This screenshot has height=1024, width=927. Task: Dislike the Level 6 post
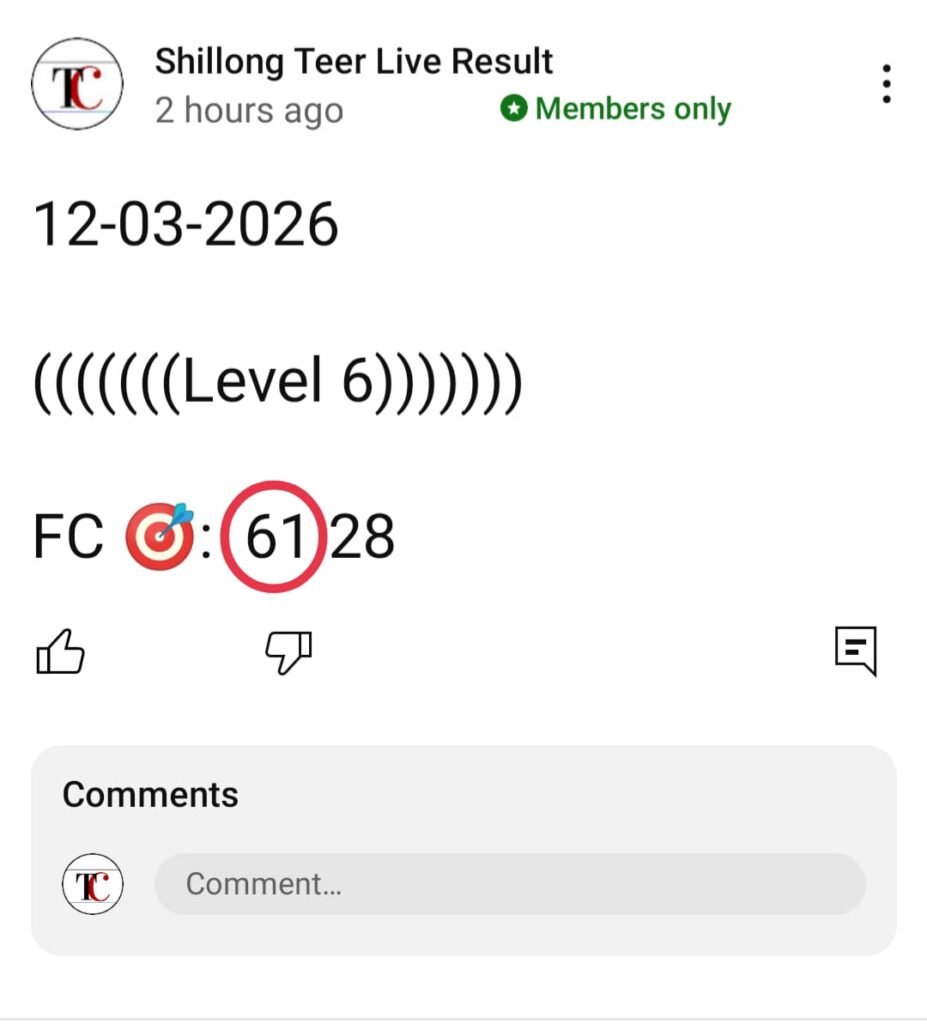pos(288,653)
